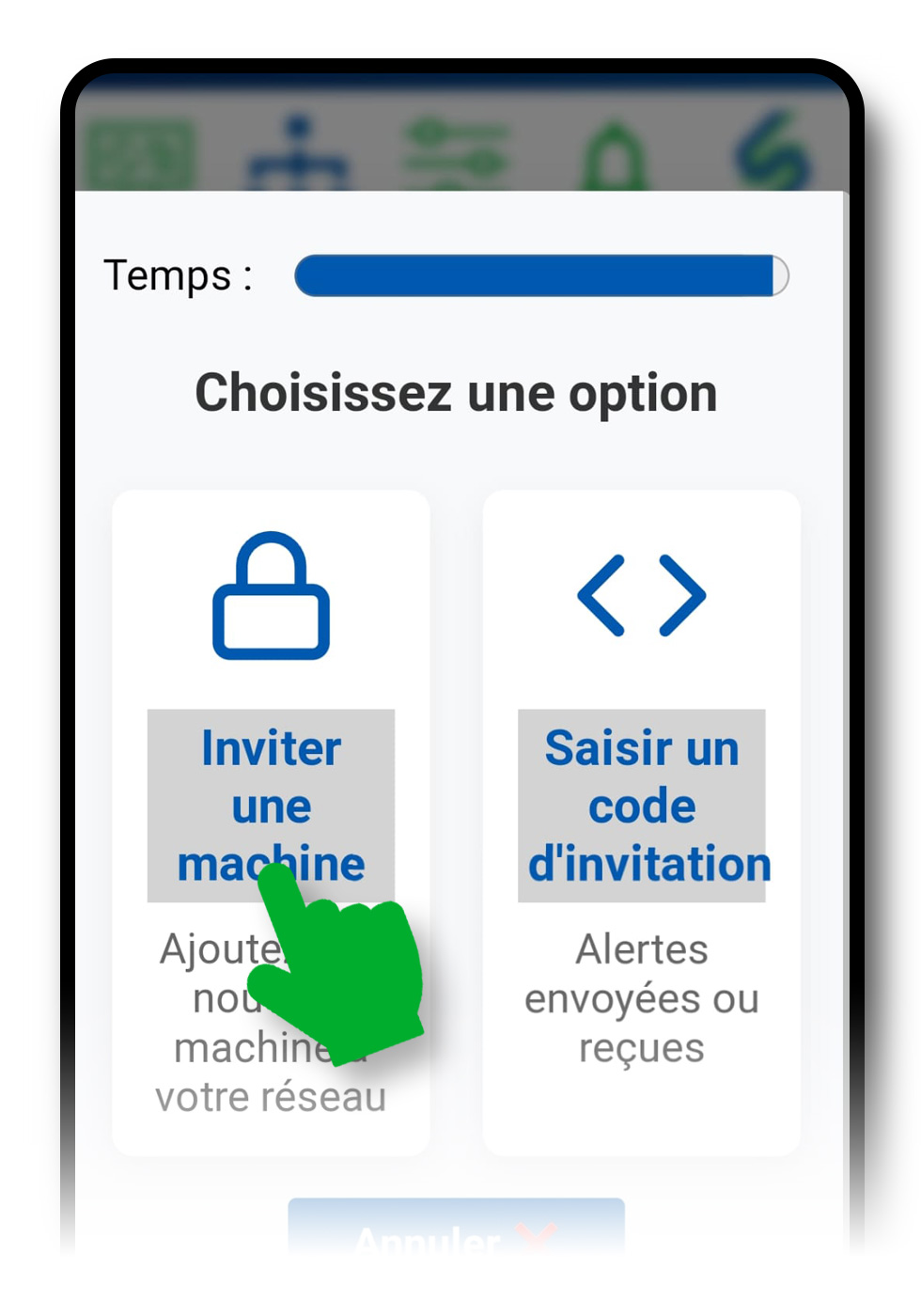Select the Saisir un code d'invitation option

pyautogui.click(x=643, y=807)
